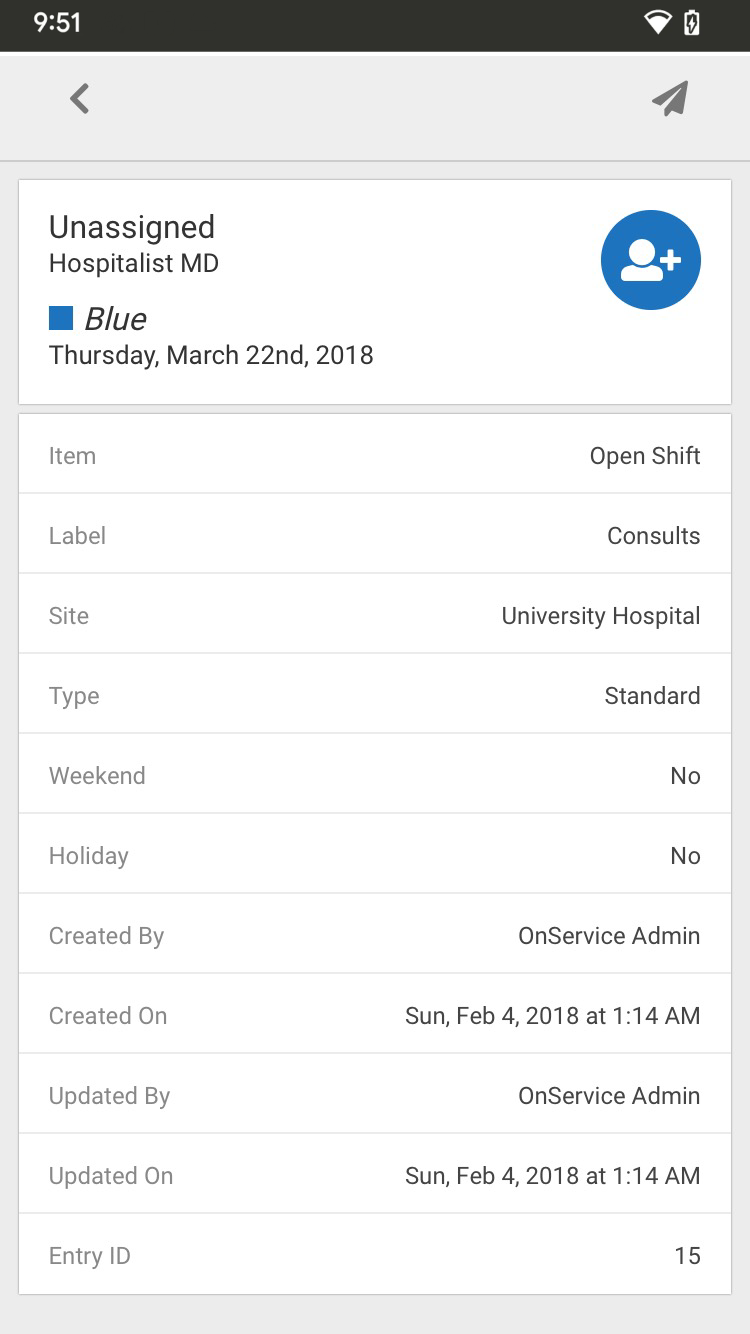750x1334 pixels.
Task: Tap the back chevron in the toolbar
Action: (x=79, y=98)
